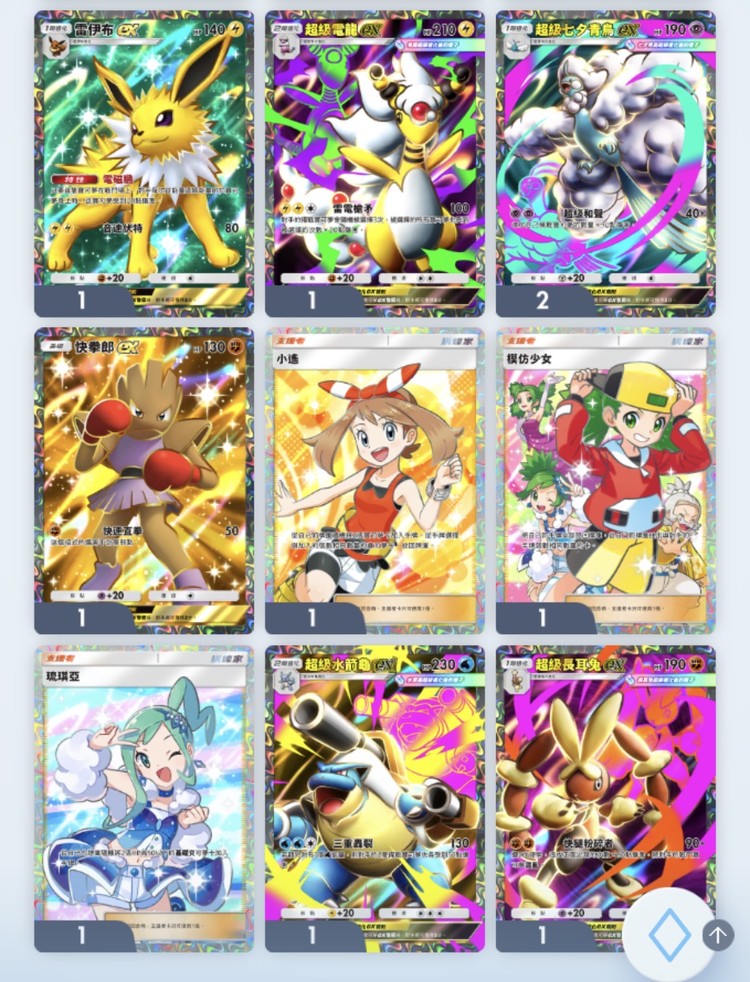Select the 超級水箭龜ex Blastoise card
Viewport: 750px width, 982px height.
(x=375, y=790)
